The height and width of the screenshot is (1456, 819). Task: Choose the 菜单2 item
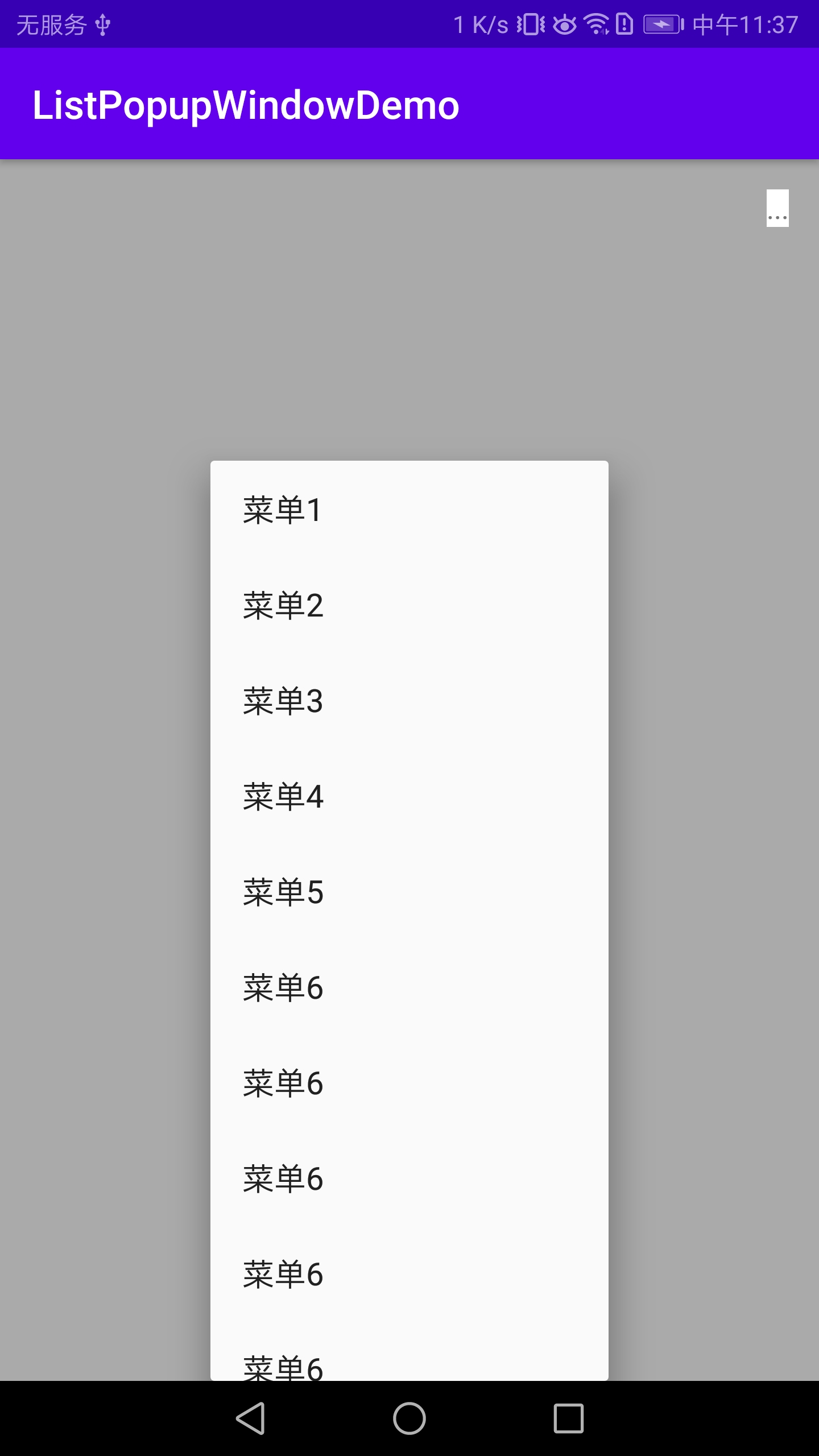click(x=408, y=605)
